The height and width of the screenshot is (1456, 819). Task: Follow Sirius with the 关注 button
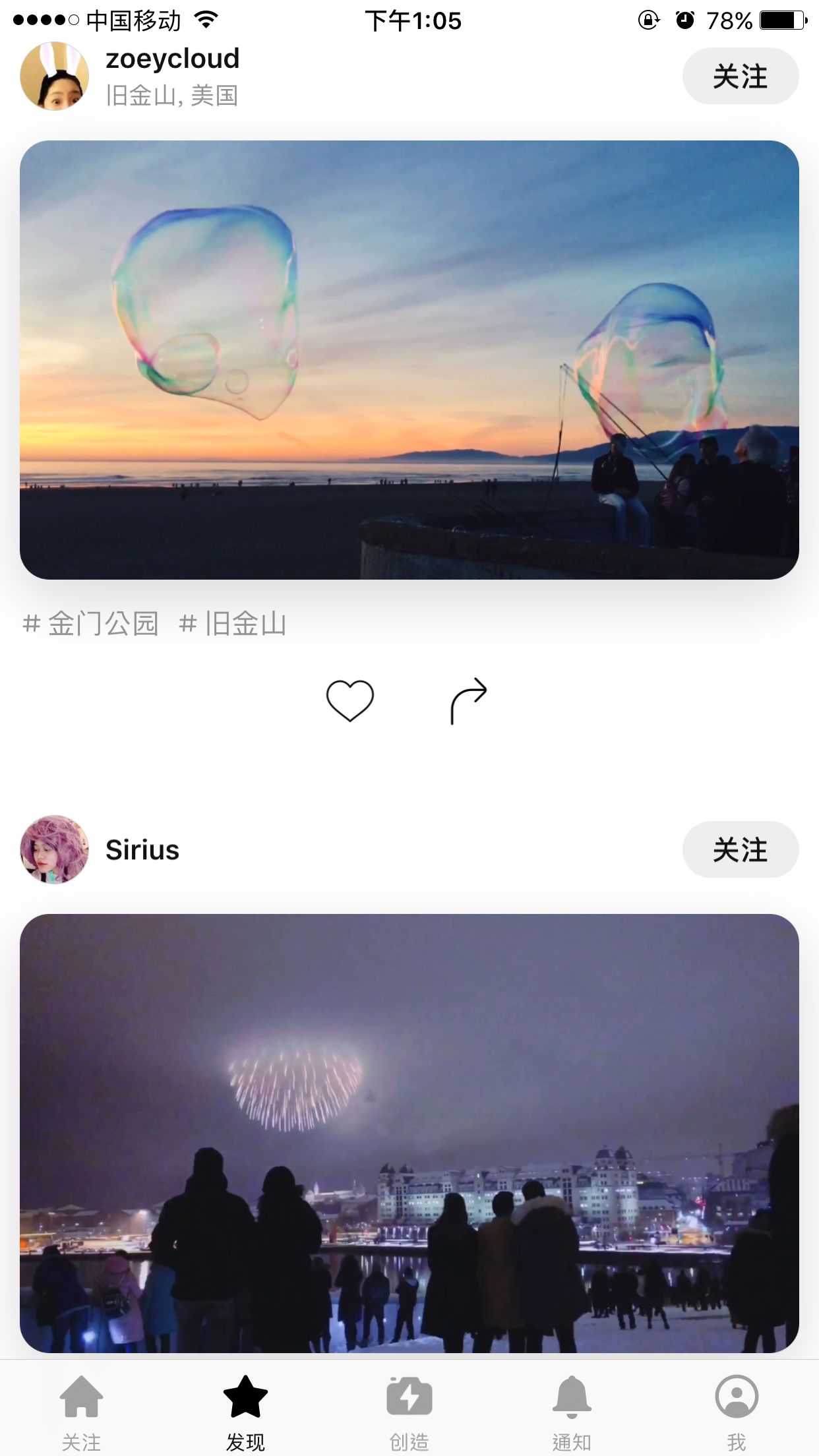click(x=740, y=849)
